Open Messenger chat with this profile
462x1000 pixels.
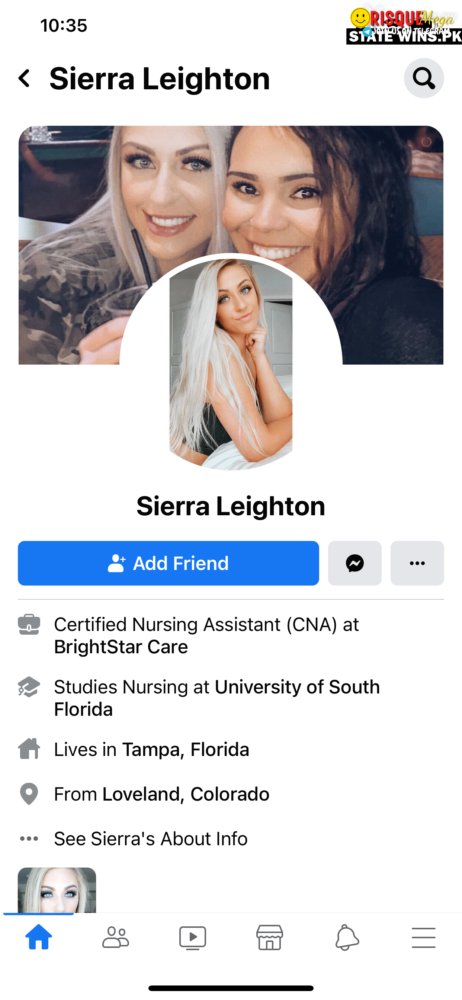355,563
